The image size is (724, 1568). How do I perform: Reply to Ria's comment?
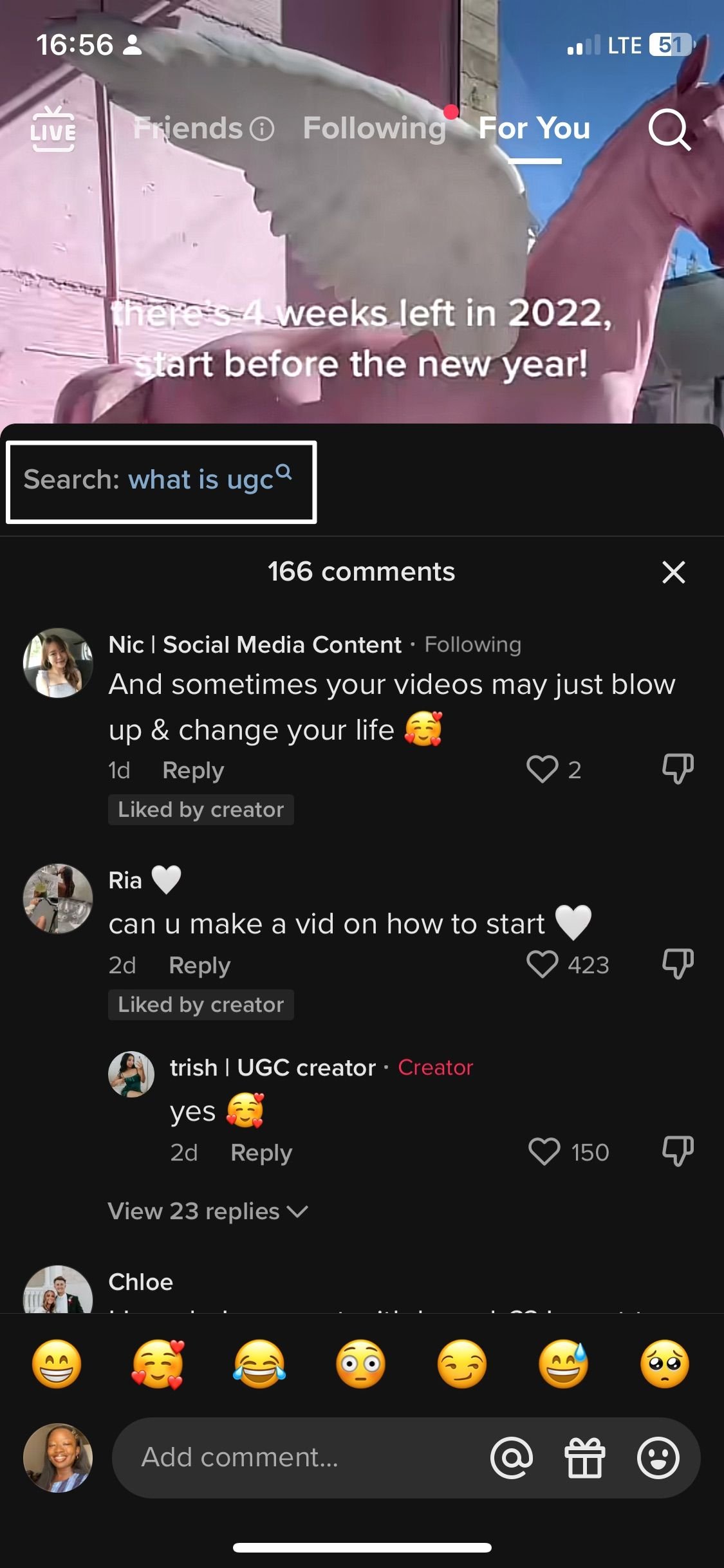click(200, 965)
